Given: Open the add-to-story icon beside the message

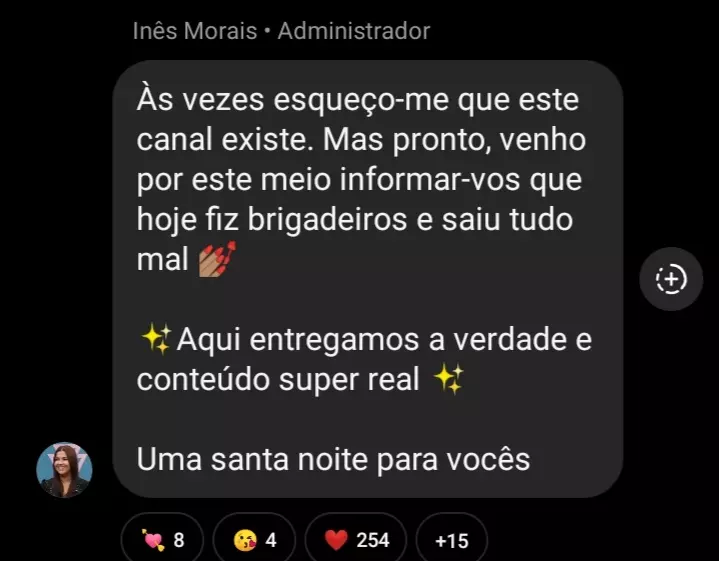Looking at the screenshot, I should coord(671,280).
